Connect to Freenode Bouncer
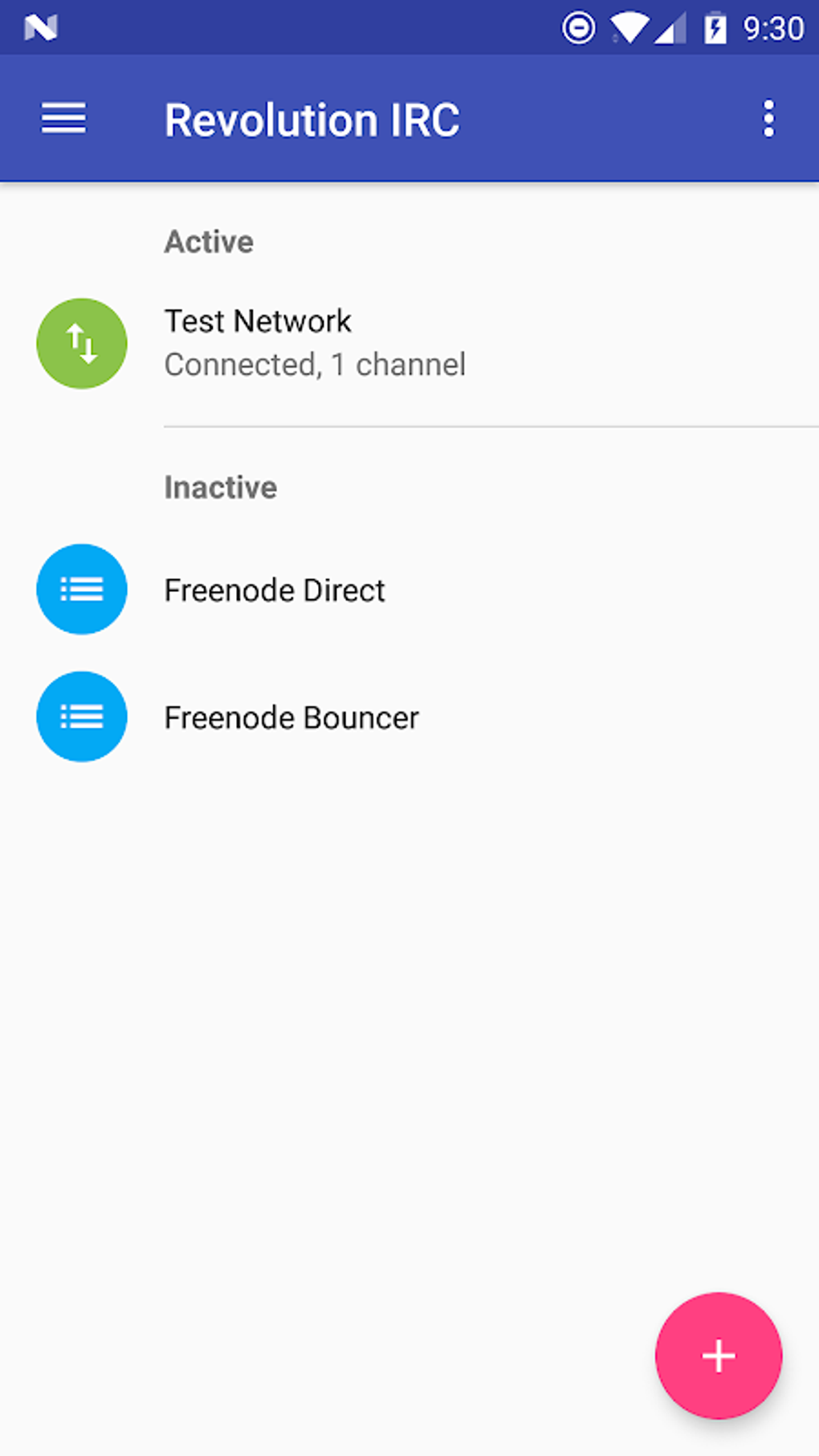The width and height of the screenshot is (819, 1456). pyautogui.click(x=409, y=716)
